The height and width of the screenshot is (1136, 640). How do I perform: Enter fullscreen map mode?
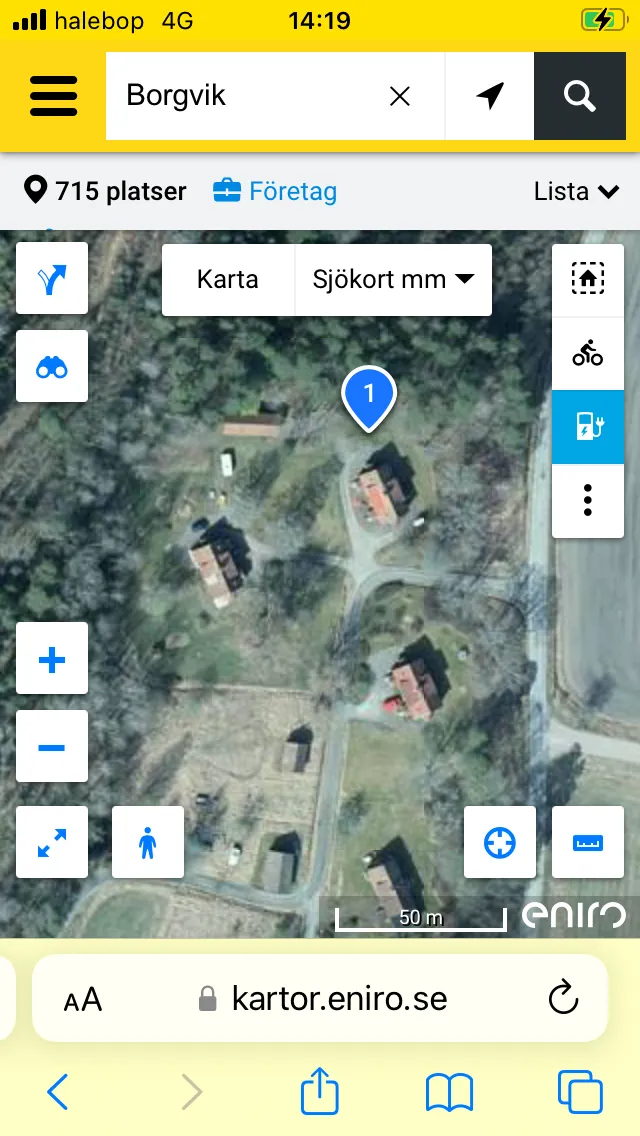click(52, 843)
